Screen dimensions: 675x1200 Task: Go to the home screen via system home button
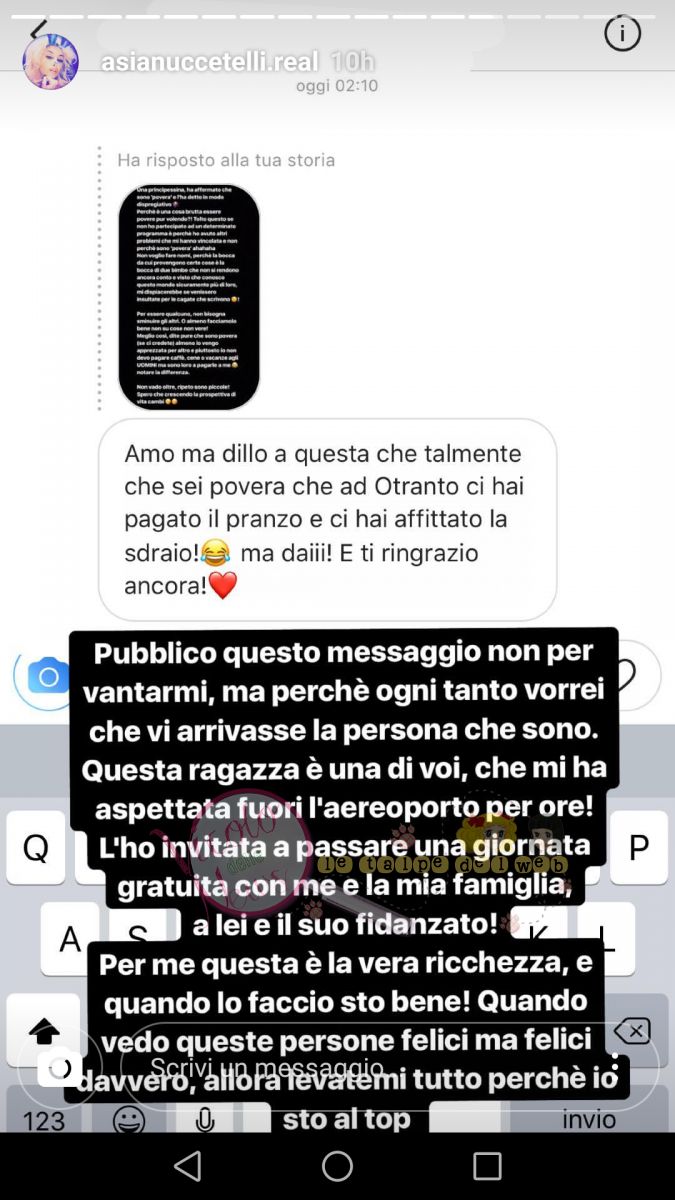(x=337, y=1166)
